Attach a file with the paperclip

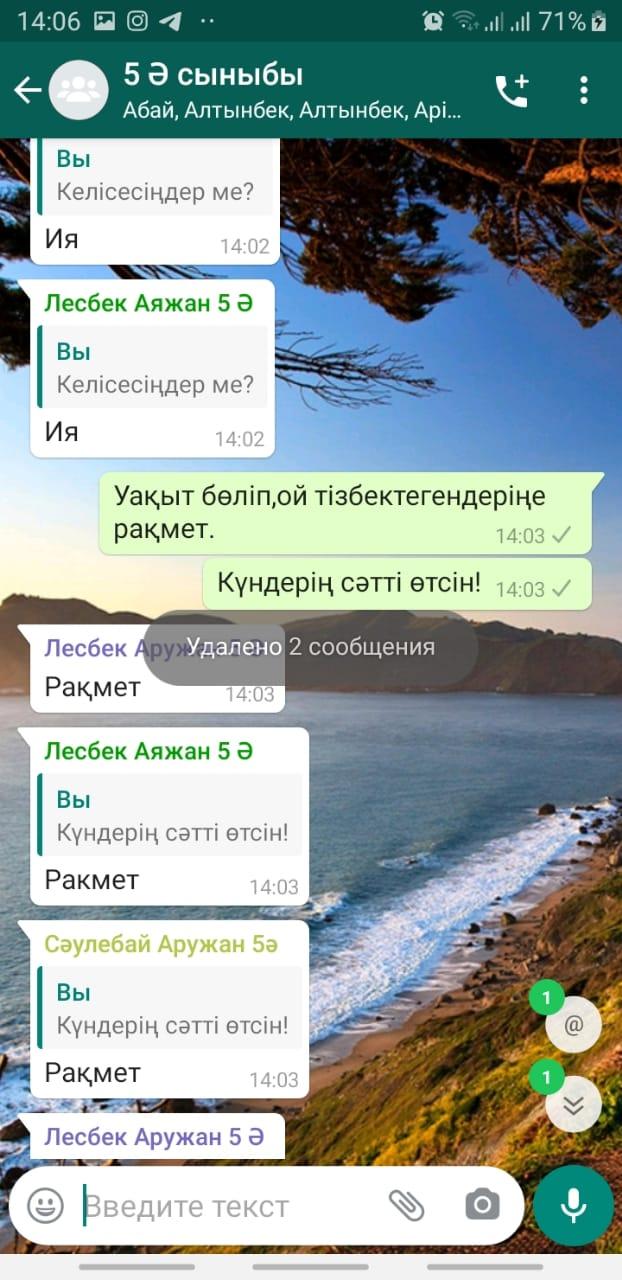407,1205
